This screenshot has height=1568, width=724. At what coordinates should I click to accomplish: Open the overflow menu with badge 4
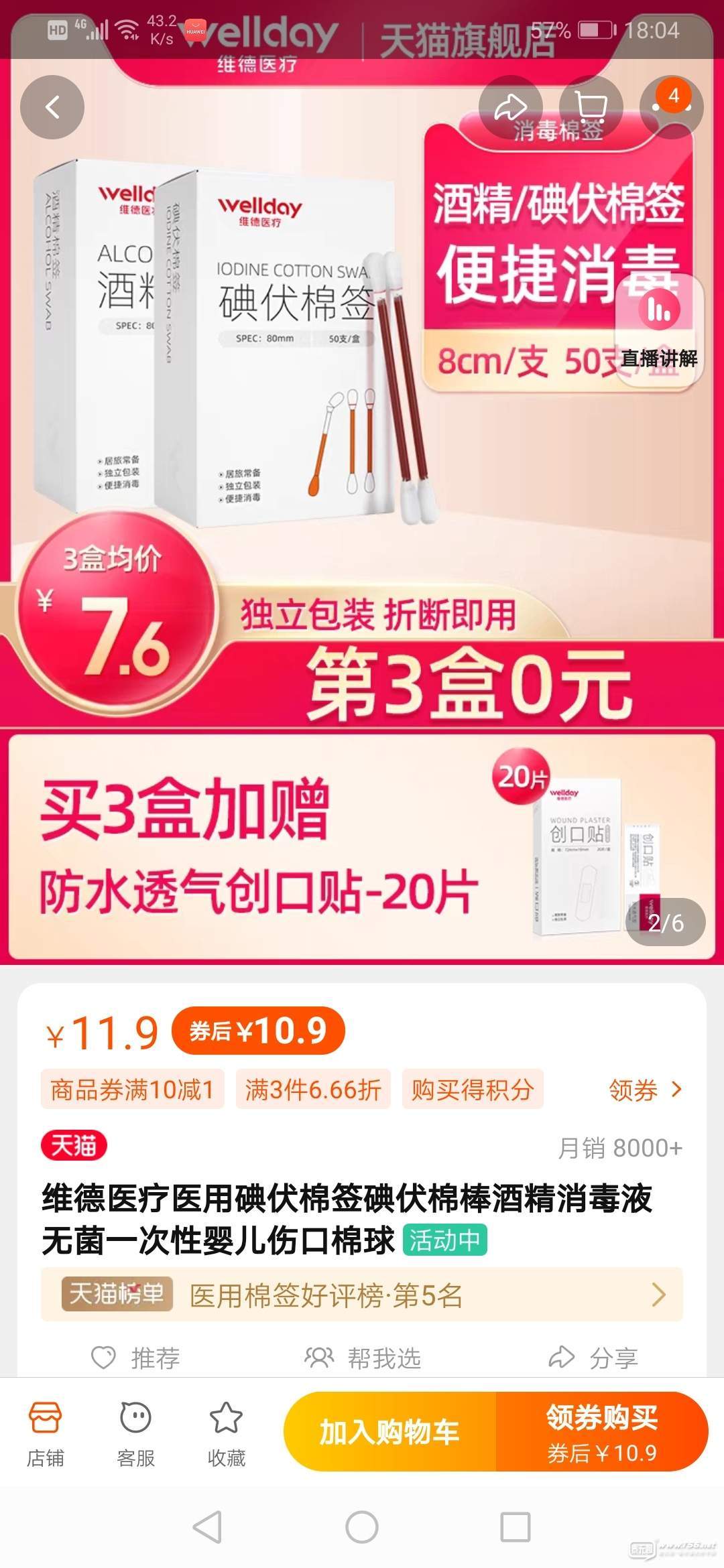pyautogui.click(x=672, y=107)
